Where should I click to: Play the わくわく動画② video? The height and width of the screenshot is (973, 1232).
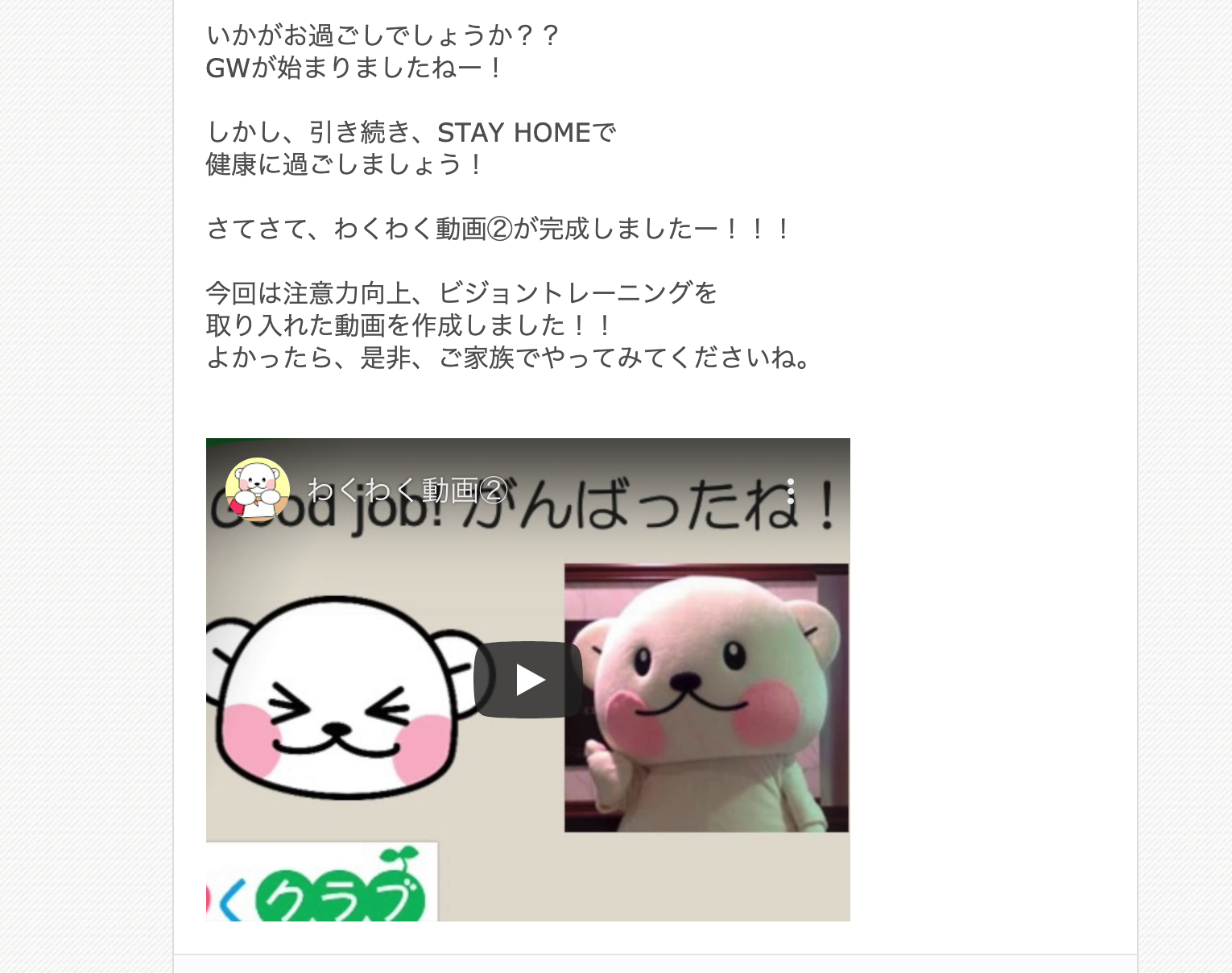527,679
